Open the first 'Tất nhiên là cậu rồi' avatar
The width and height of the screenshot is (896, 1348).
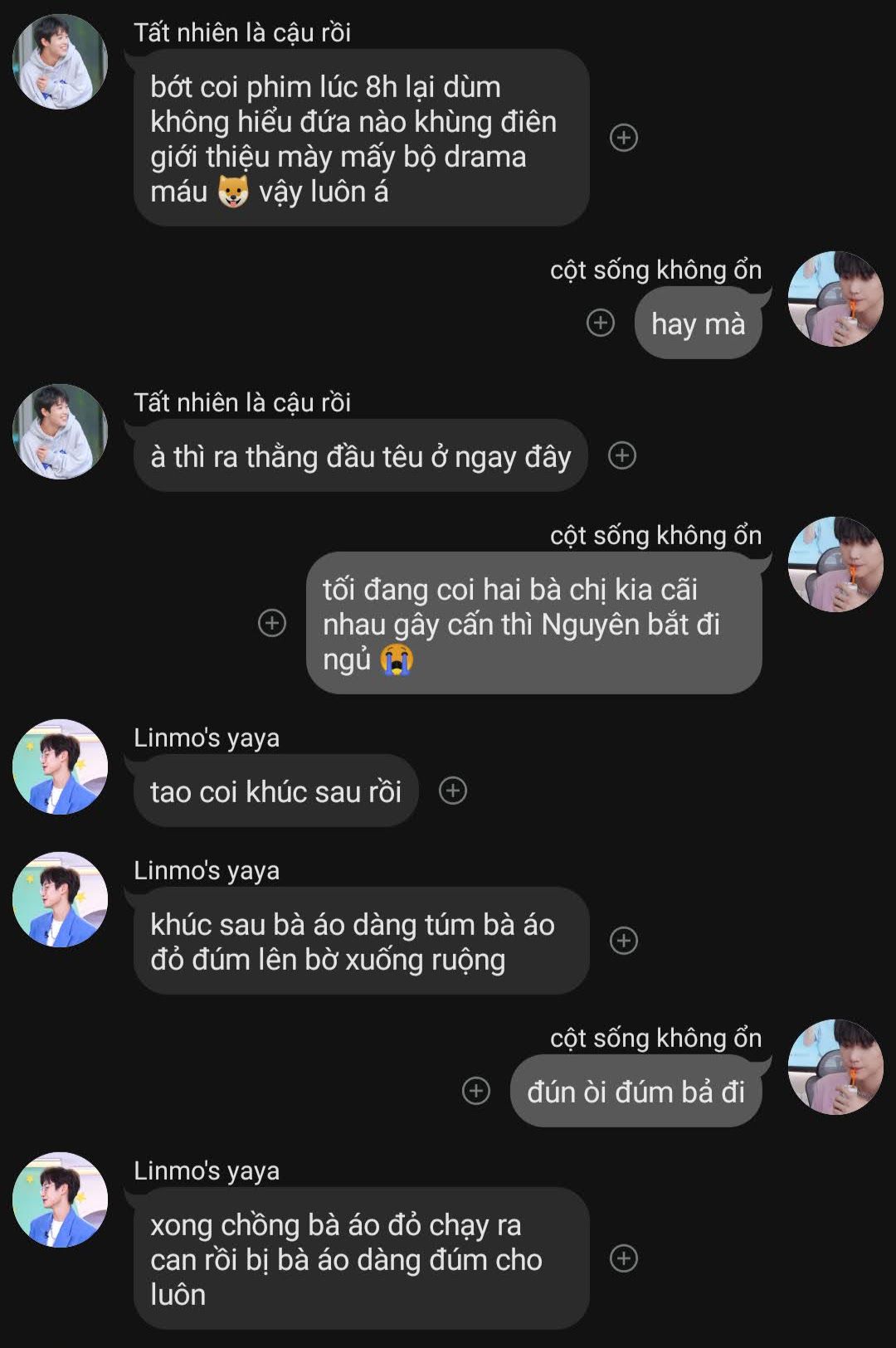[60, 61]
